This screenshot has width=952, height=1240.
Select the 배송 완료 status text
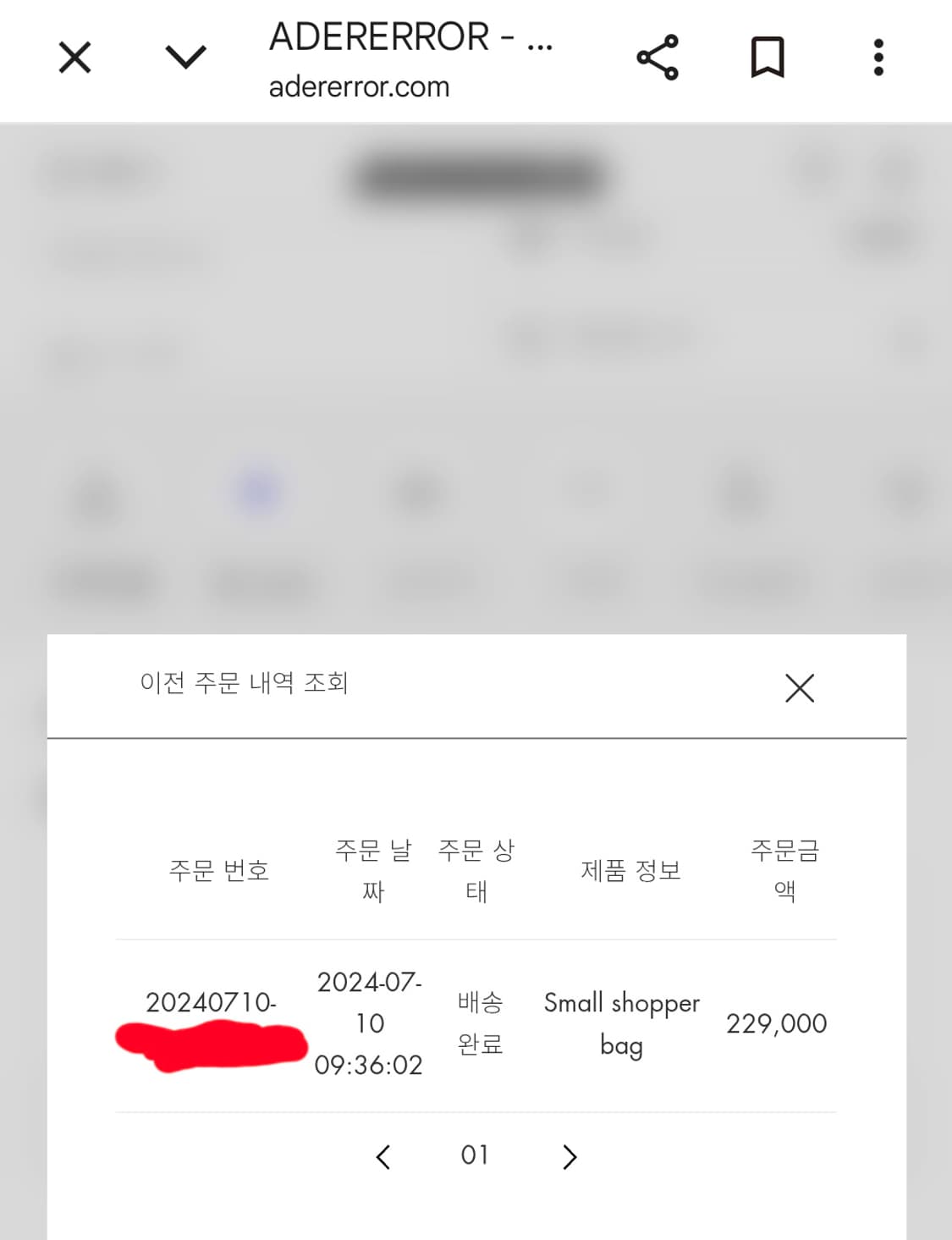[x=479, y=1024]
